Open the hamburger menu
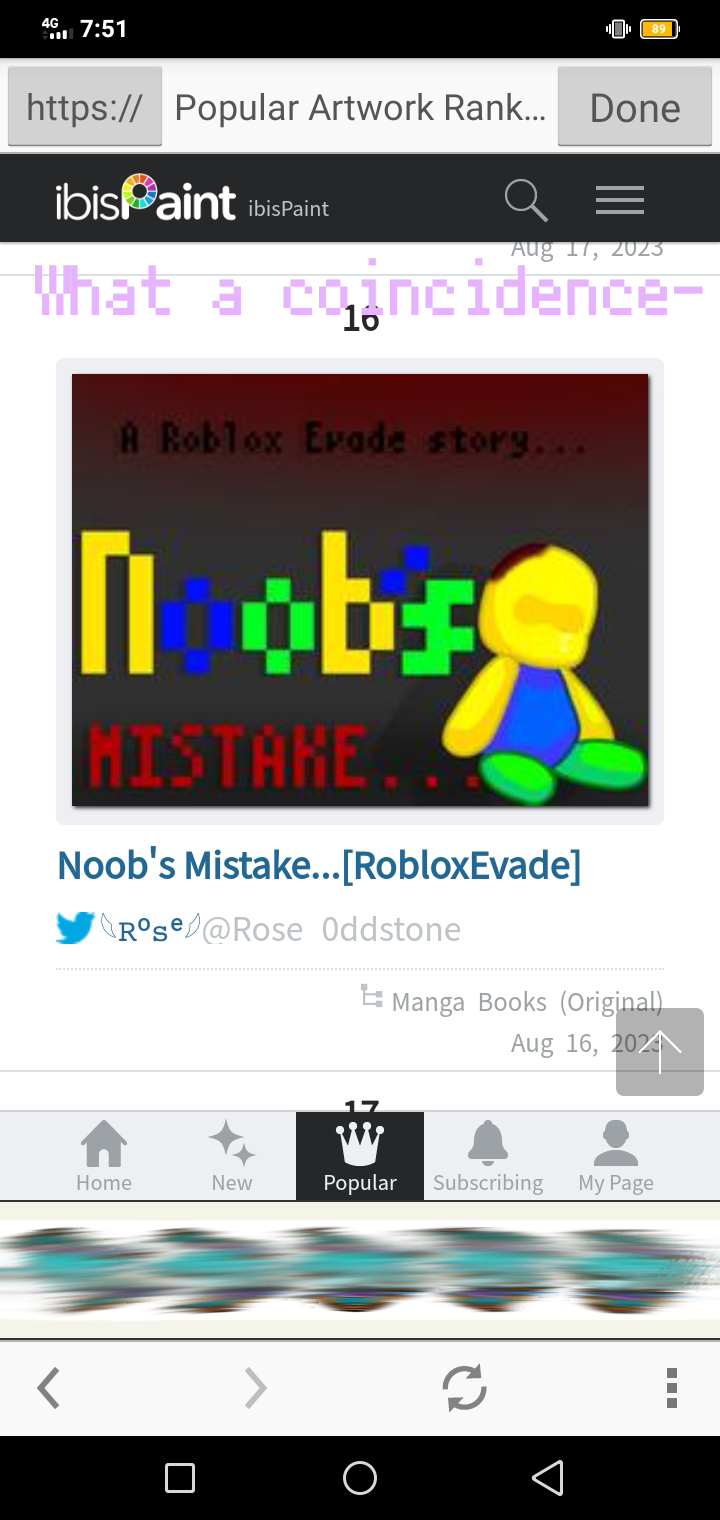720x1520 pixels. [x=620, y=200]
